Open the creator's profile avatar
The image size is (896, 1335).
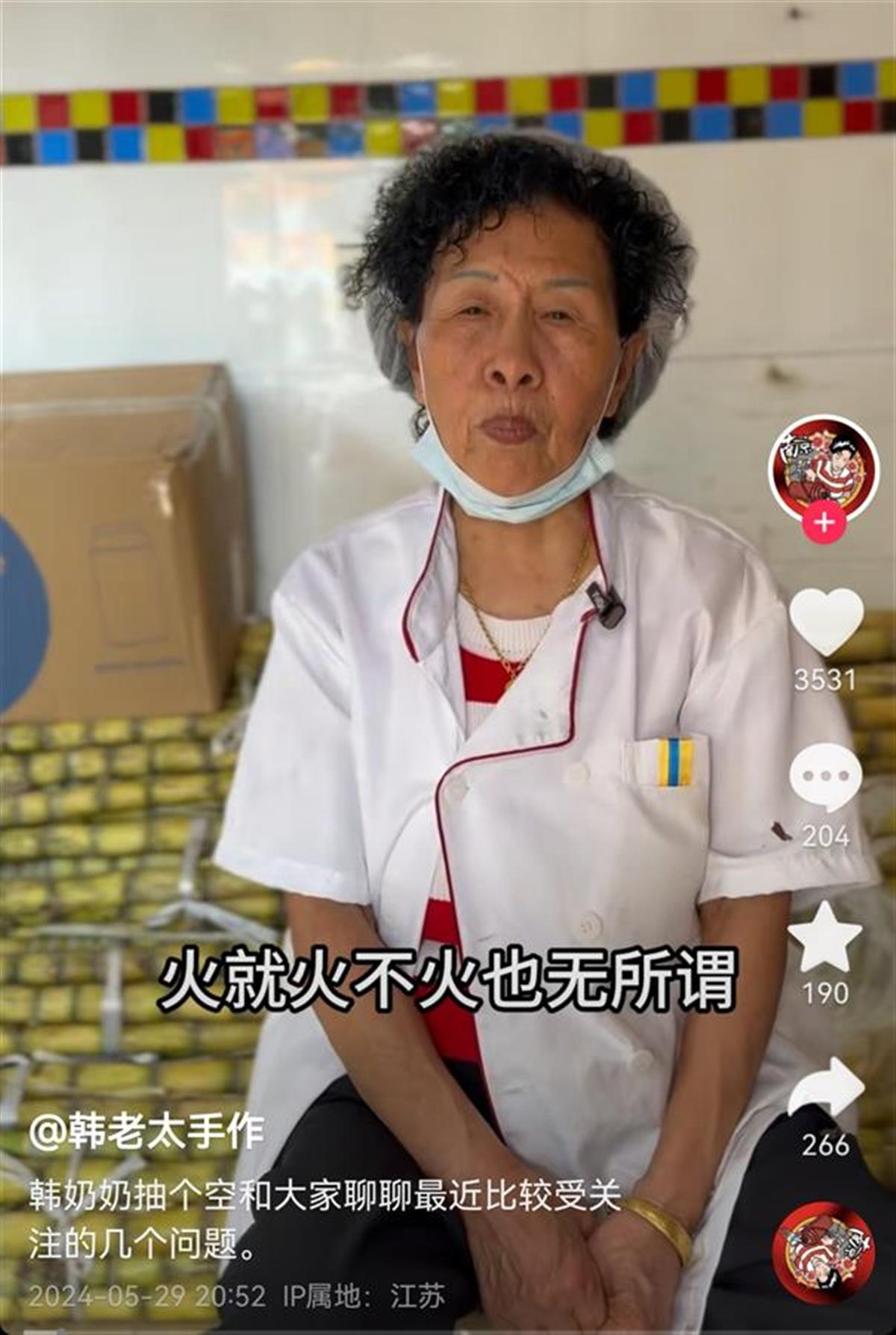[824, 467]
